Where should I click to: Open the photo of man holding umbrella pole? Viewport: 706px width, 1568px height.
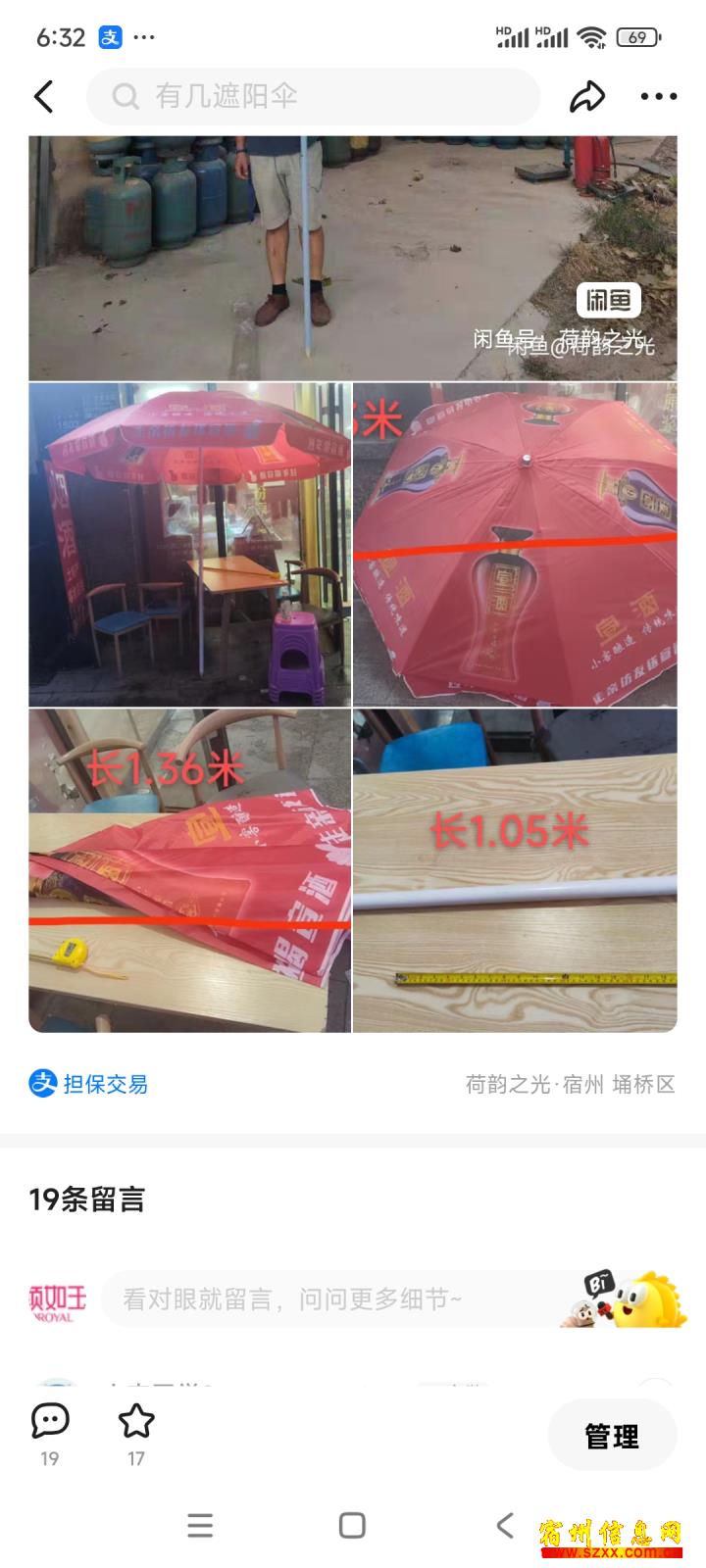click(x=353, y=258)
